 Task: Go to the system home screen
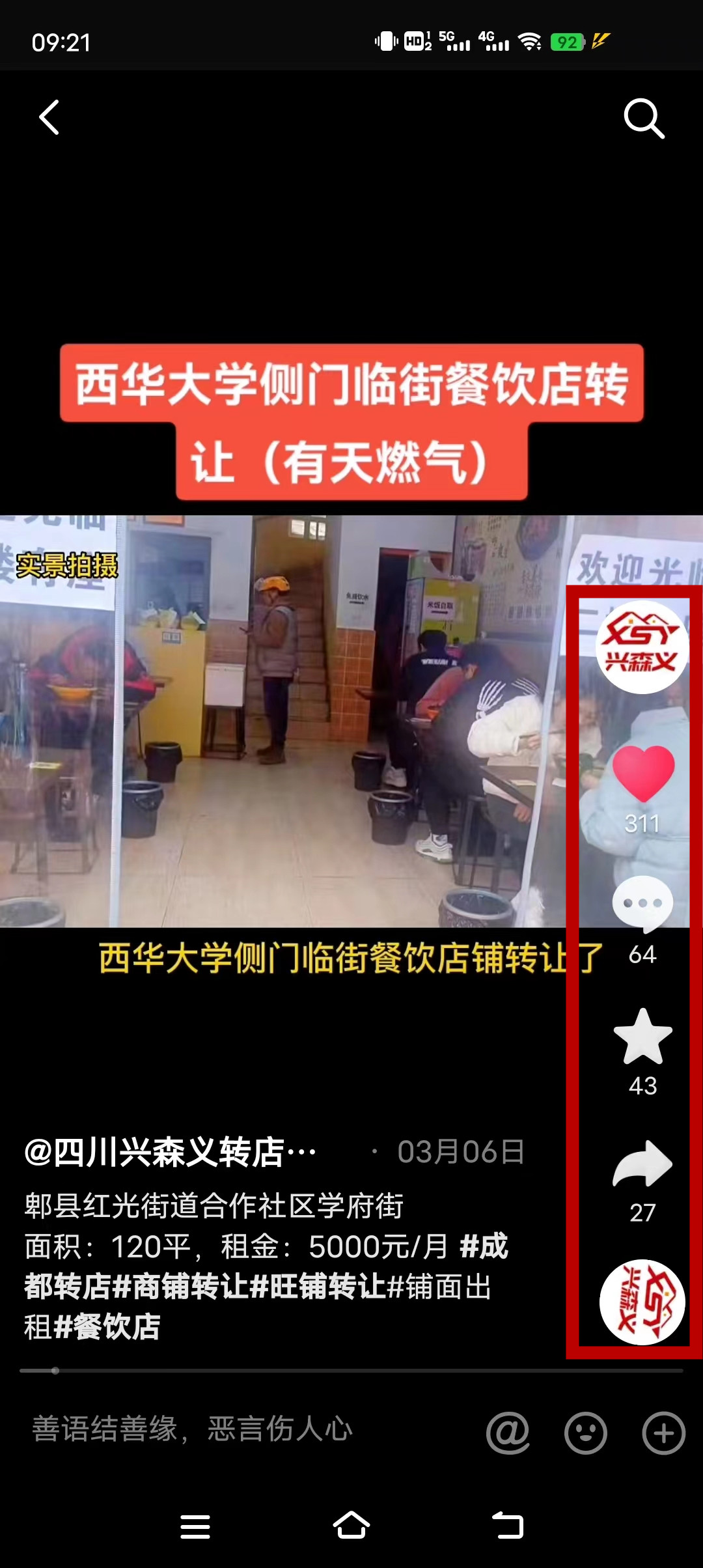point(351,1526)
